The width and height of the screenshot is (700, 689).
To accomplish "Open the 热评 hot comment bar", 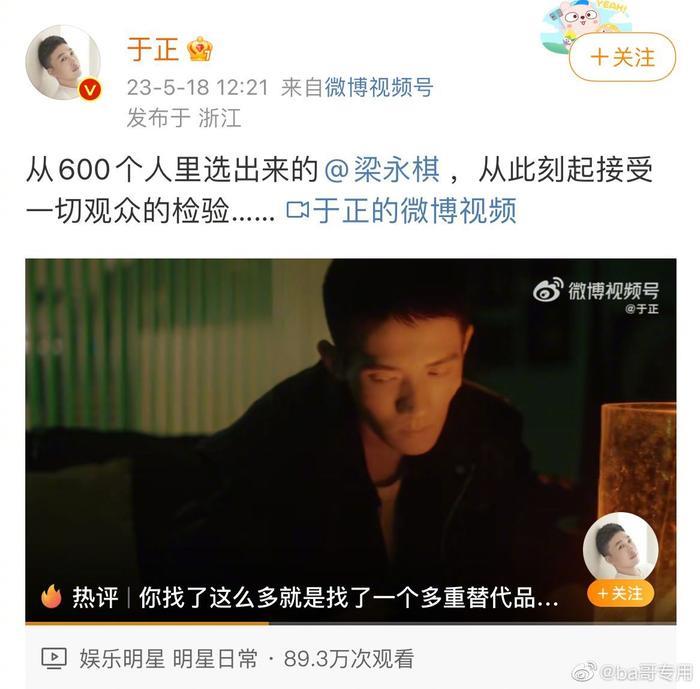I will point(300,597).
